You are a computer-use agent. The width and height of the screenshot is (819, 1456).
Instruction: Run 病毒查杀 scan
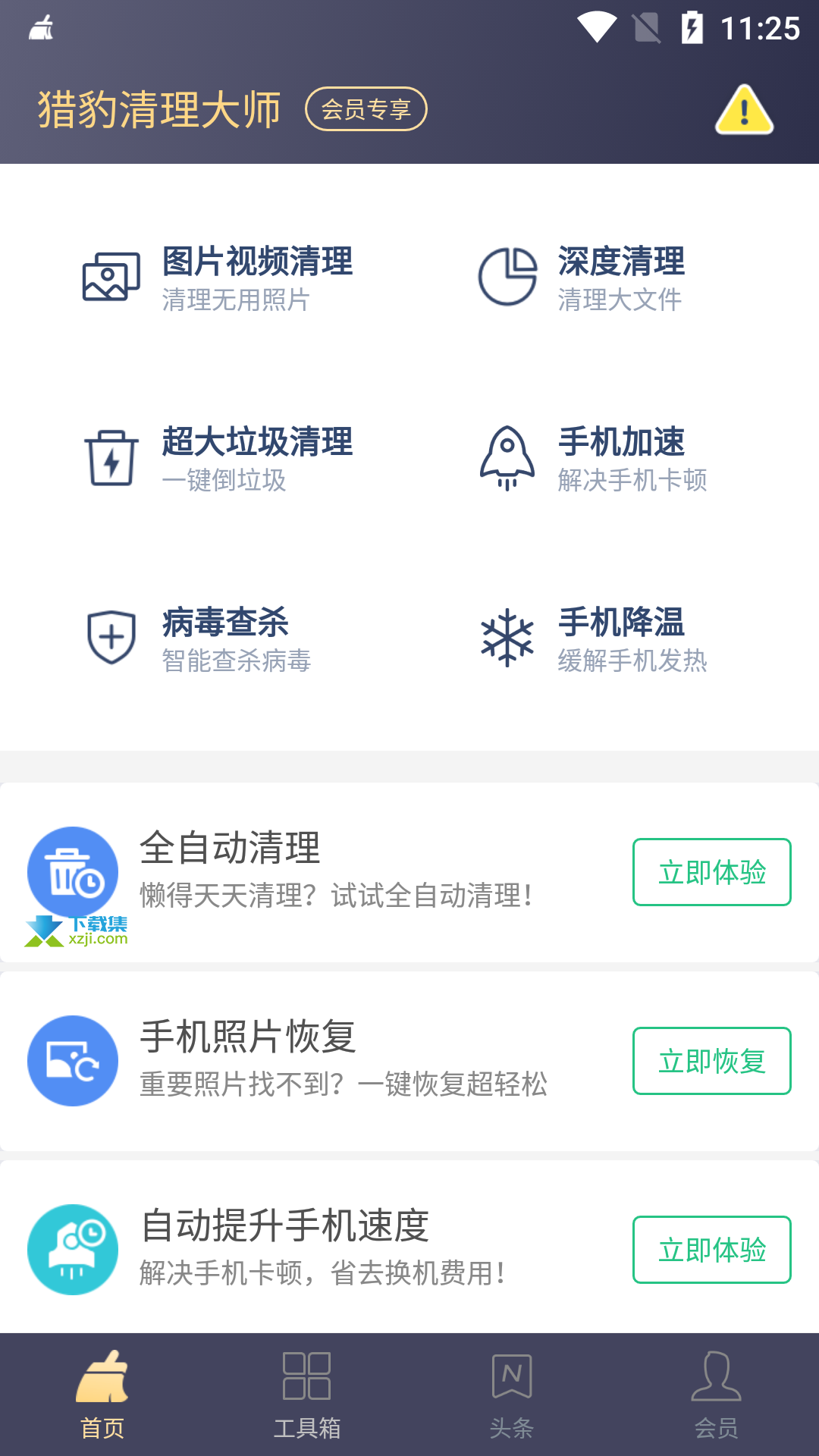pos(199,639)
